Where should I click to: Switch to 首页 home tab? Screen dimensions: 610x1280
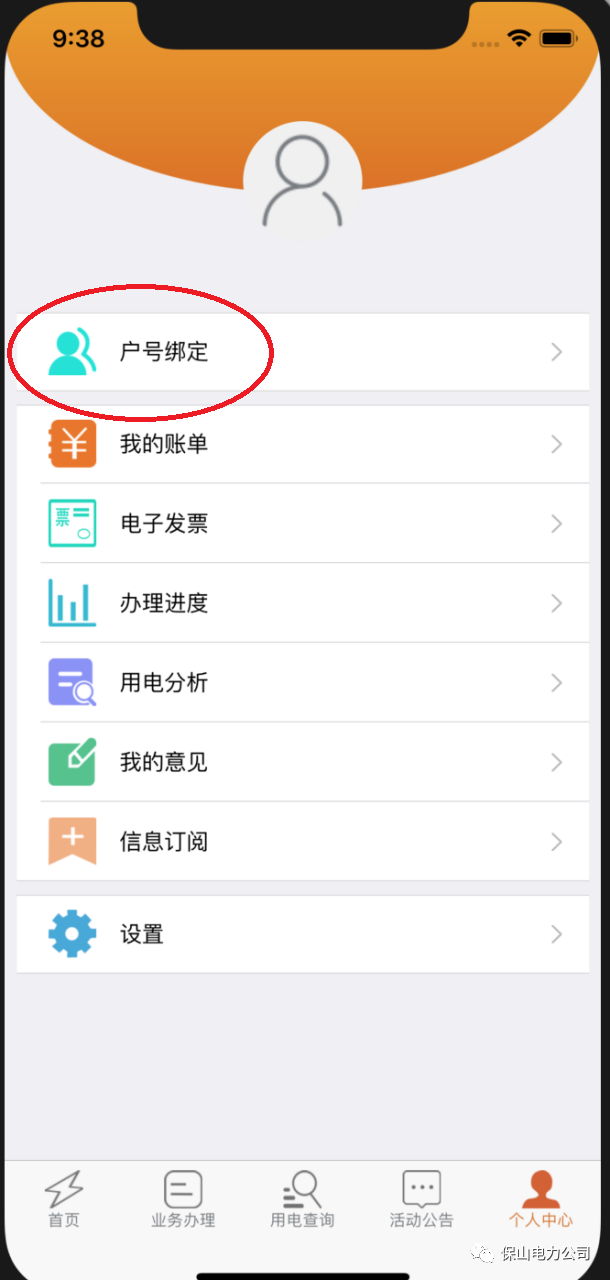point(64,1199)
